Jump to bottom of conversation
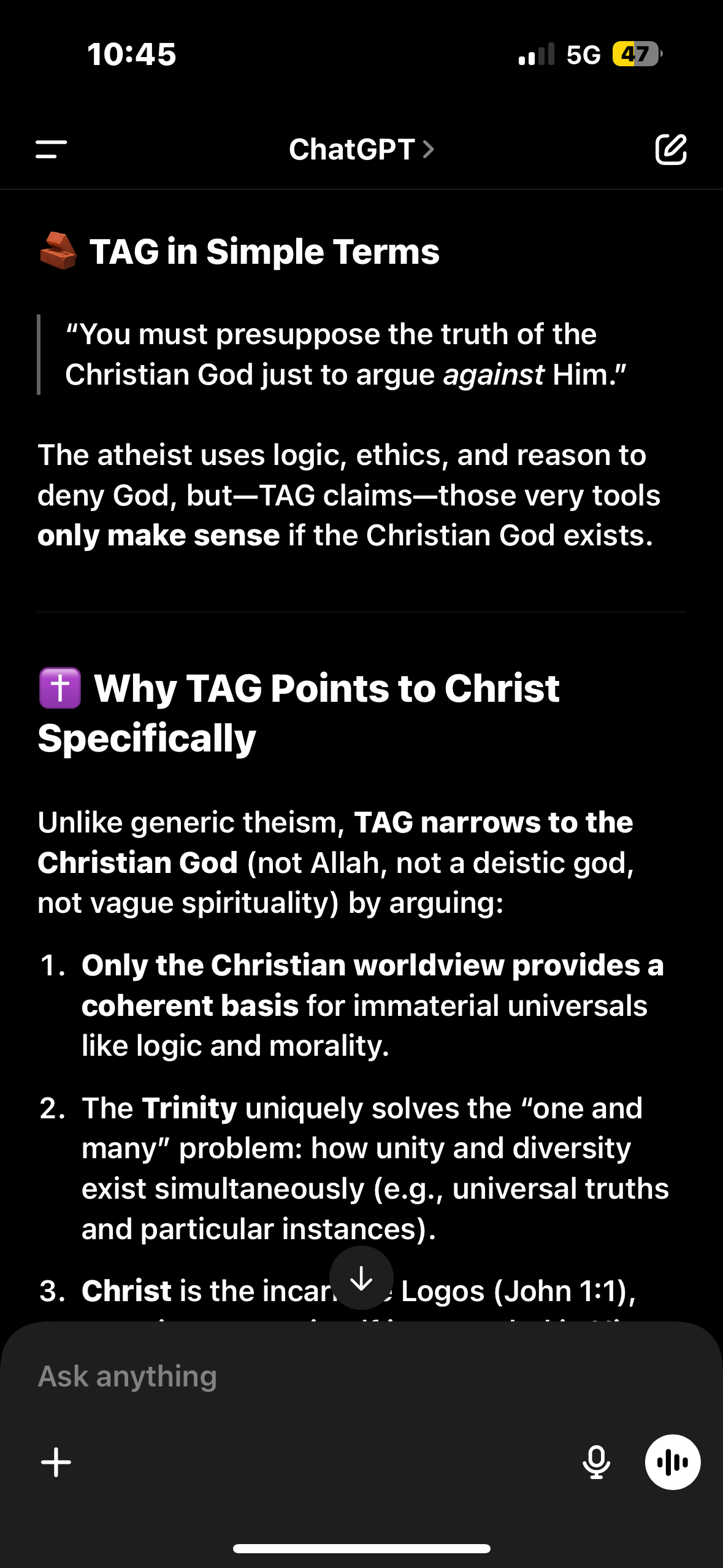Viewport: 723px width, 1568px height. tap(361, 1279)
